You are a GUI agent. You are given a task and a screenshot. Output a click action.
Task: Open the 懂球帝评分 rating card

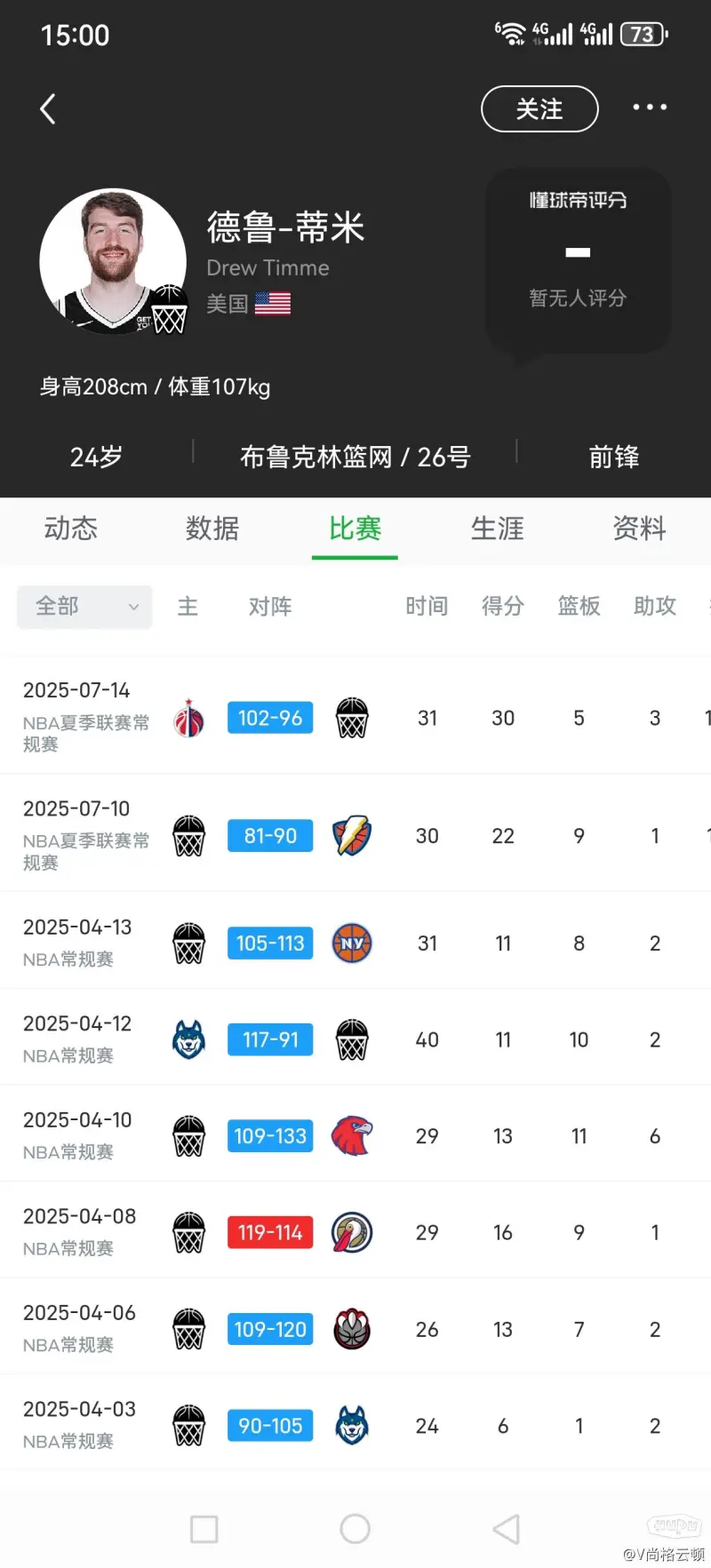click(x=578, y=261)
